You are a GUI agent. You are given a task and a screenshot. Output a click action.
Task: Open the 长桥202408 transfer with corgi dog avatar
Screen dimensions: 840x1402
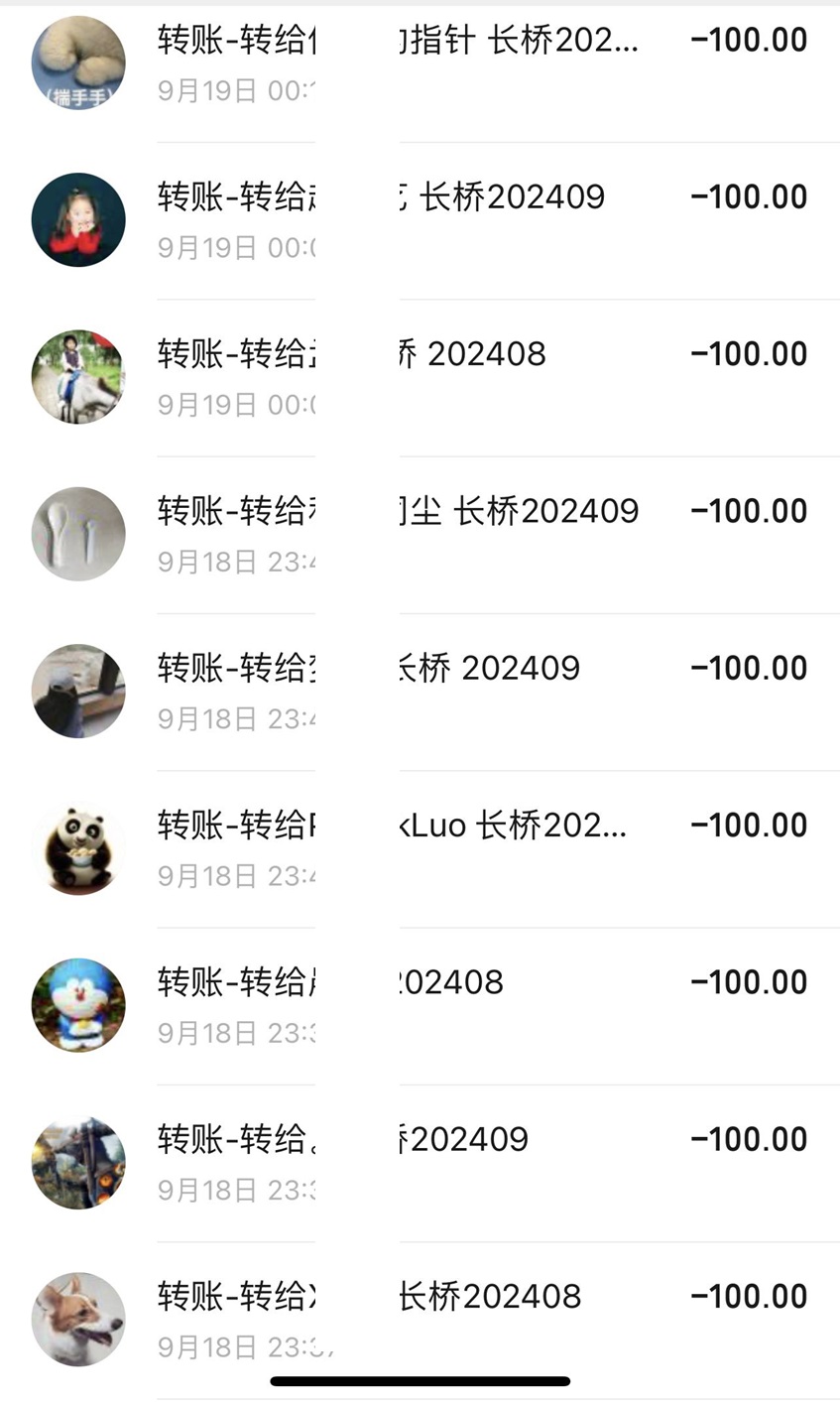click(420, 1320)
